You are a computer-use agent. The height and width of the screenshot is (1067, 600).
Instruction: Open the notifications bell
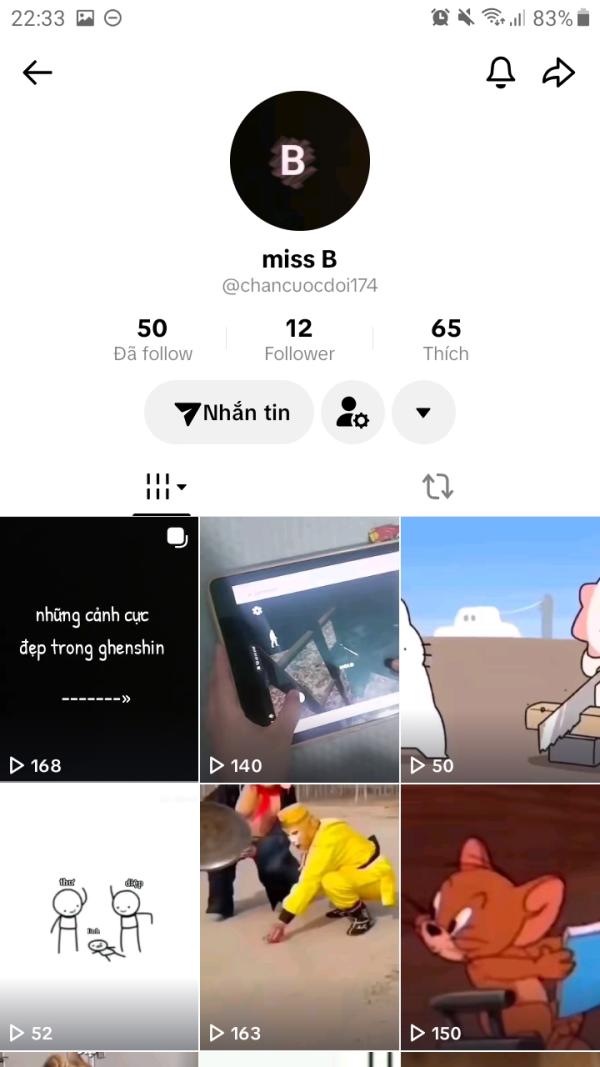(x=501, y=72)
